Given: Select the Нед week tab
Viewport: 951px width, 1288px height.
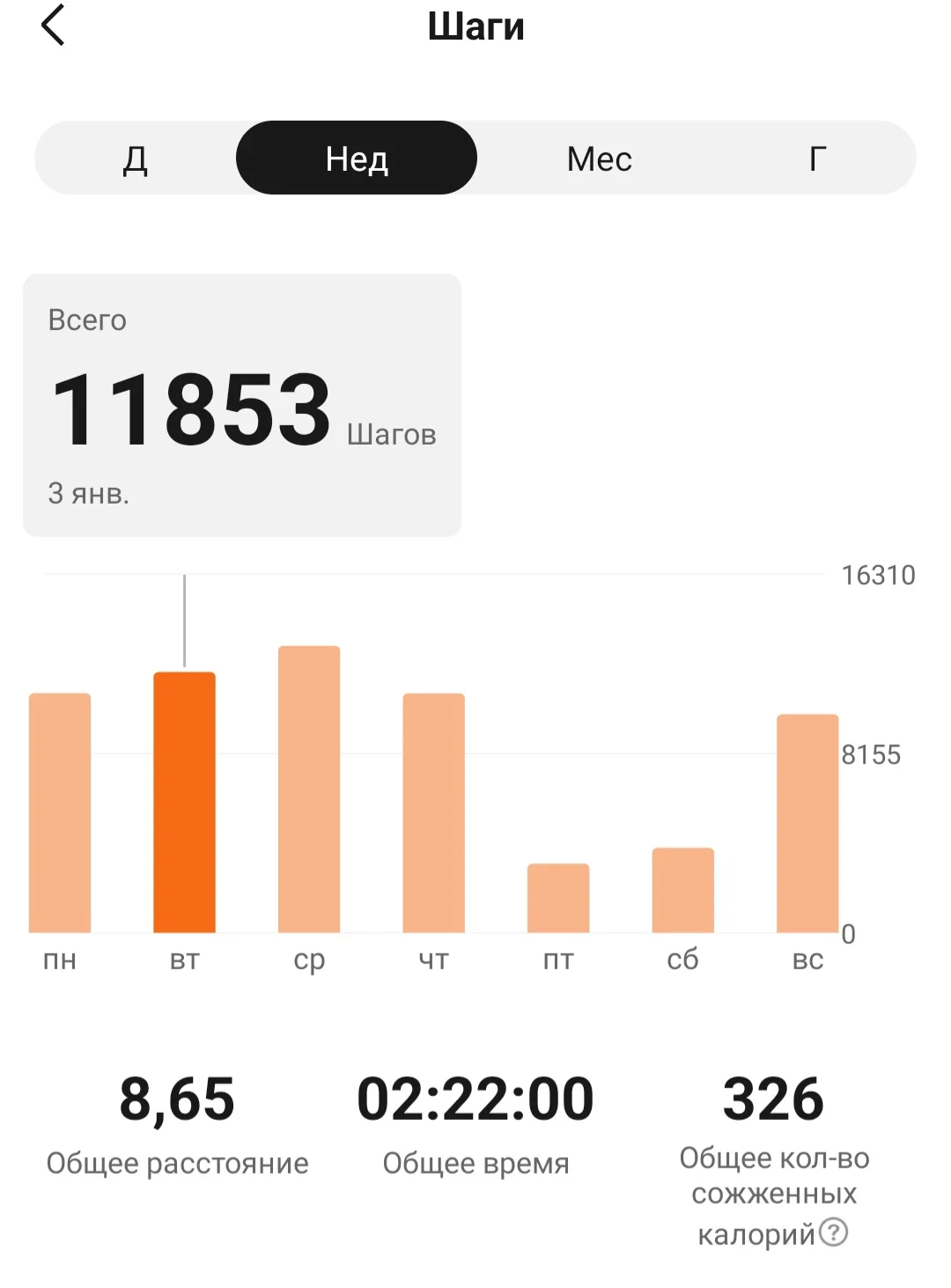Looking at the screenshot, I should pyautogui.click(x=357, y=158).
